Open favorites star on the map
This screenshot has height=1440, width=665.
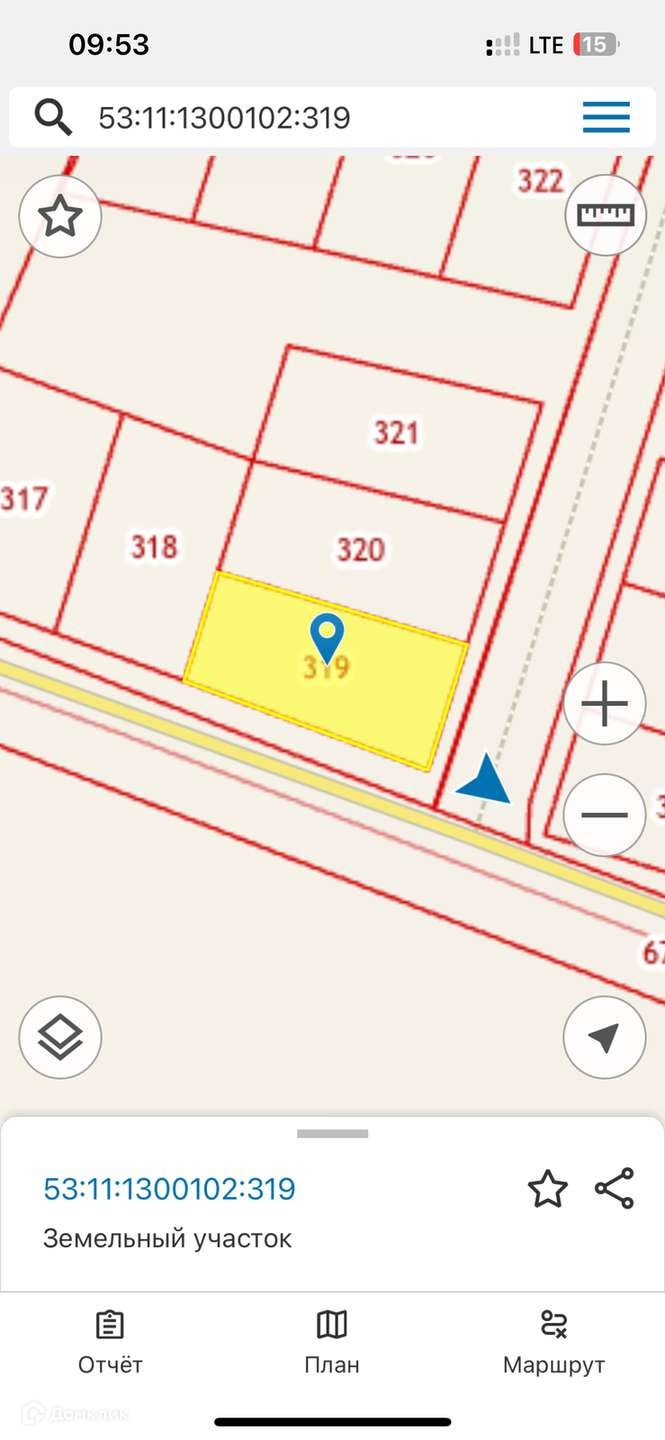[x=60, y=216]
